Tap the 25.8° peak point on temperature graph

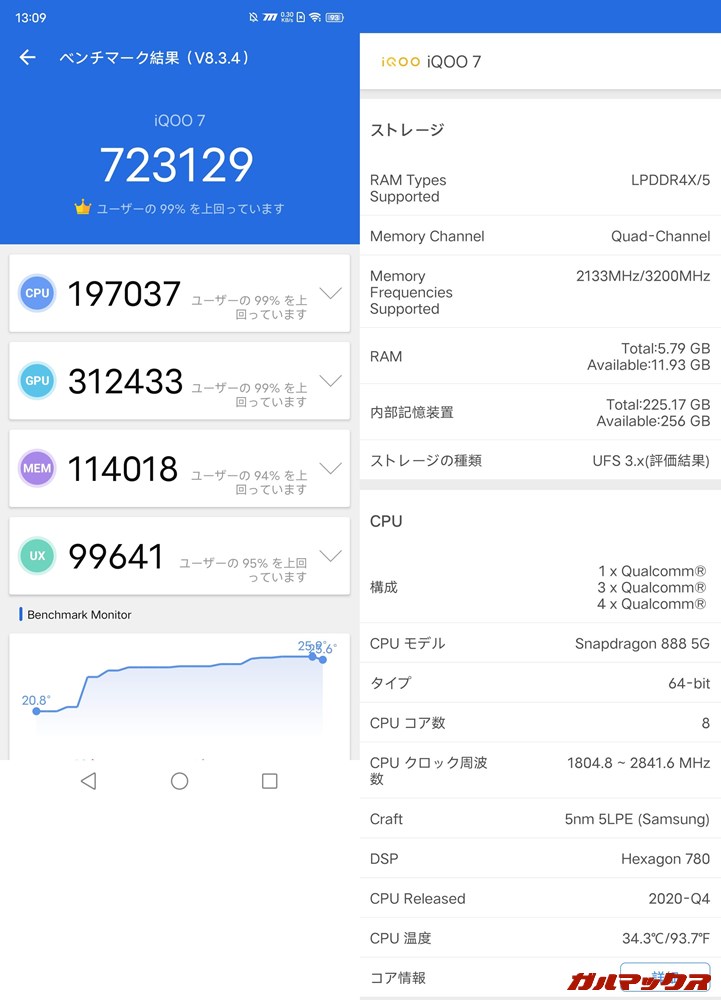(x=312, y=656)
